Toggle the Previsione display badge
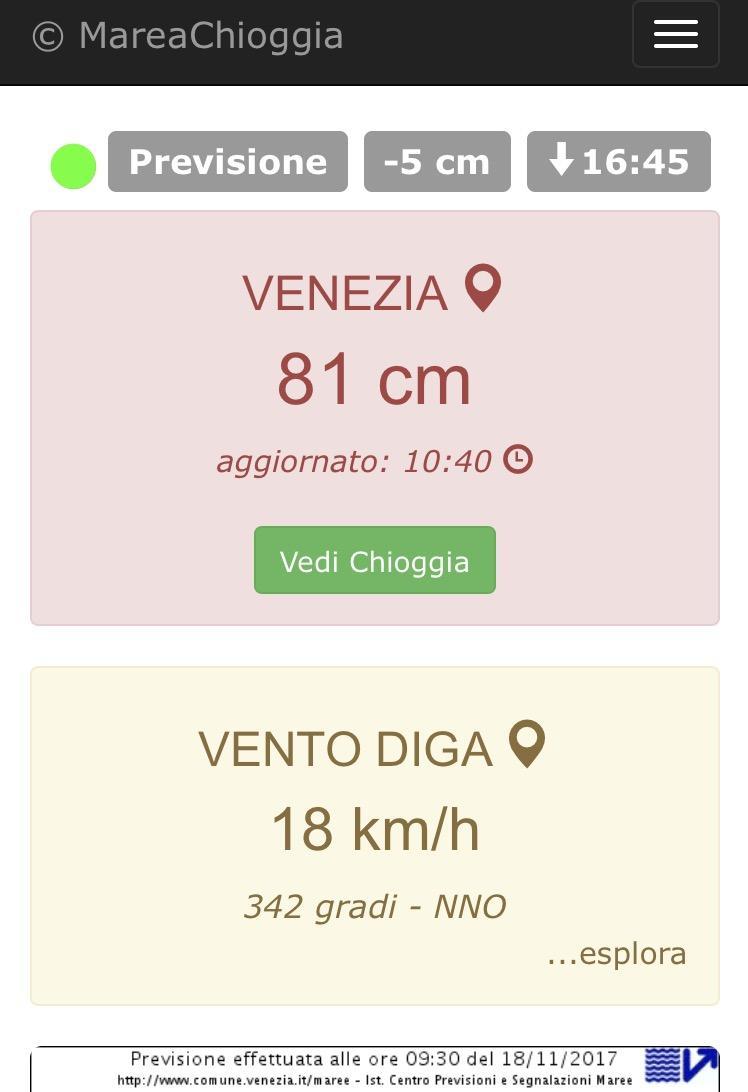The image size is (748, 1092). point(227,161)
